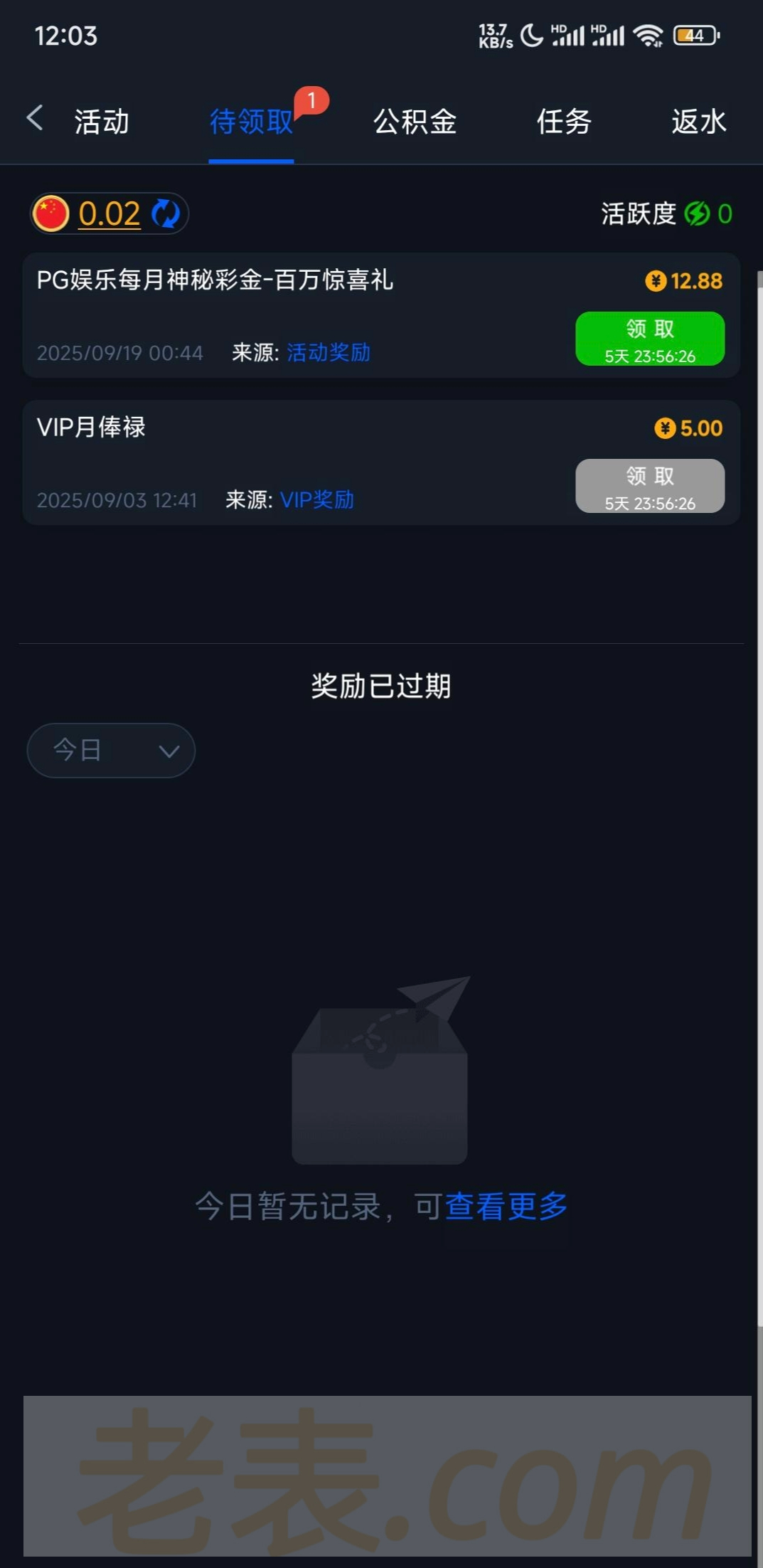Viewport: 763px width, 1568px height.
Task: Open the 公积金 tab
Action: pyautogui.click(x=415, y=122)
